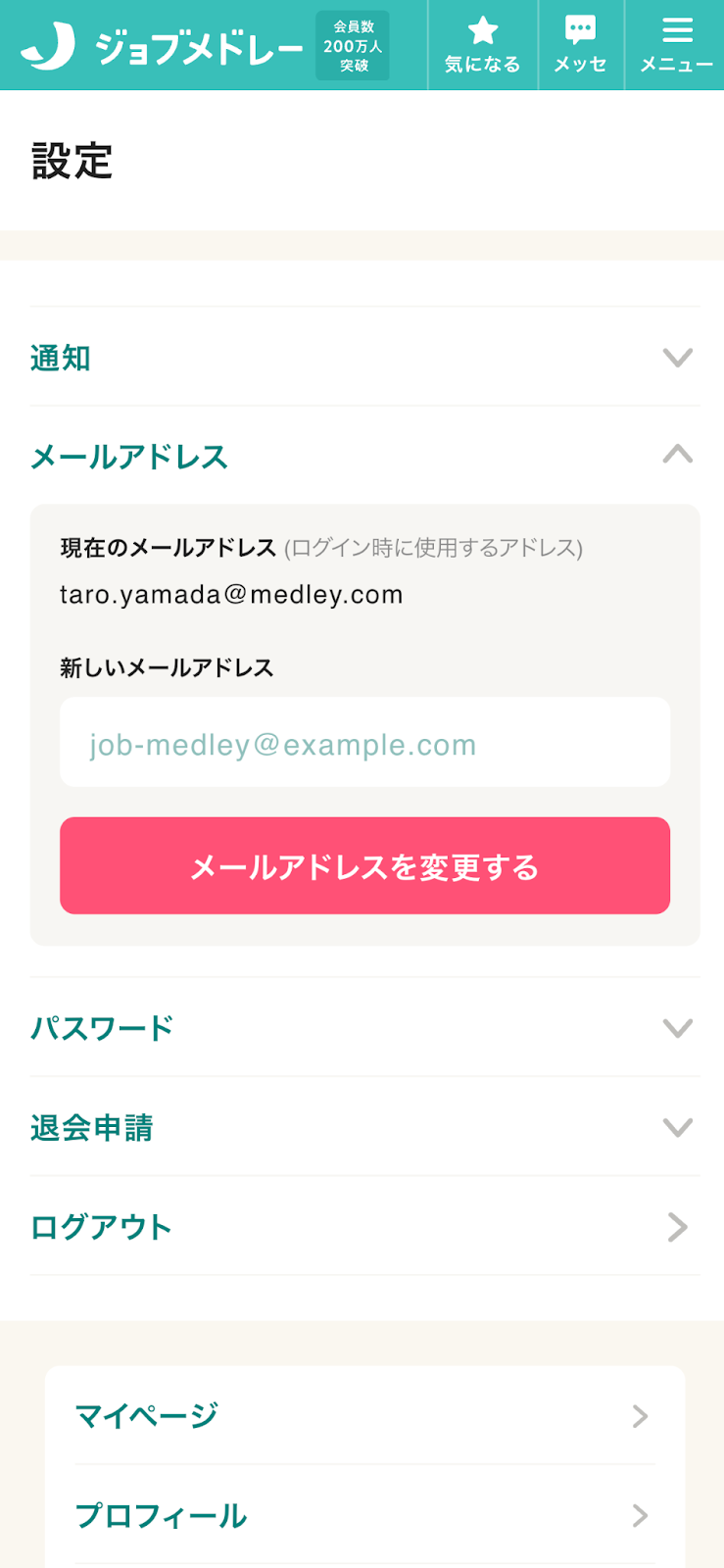This screenshot has height=1568, width=724.
Task: Tap the ジョブメドレー logo to go home
Action: (x=162, y=46)
